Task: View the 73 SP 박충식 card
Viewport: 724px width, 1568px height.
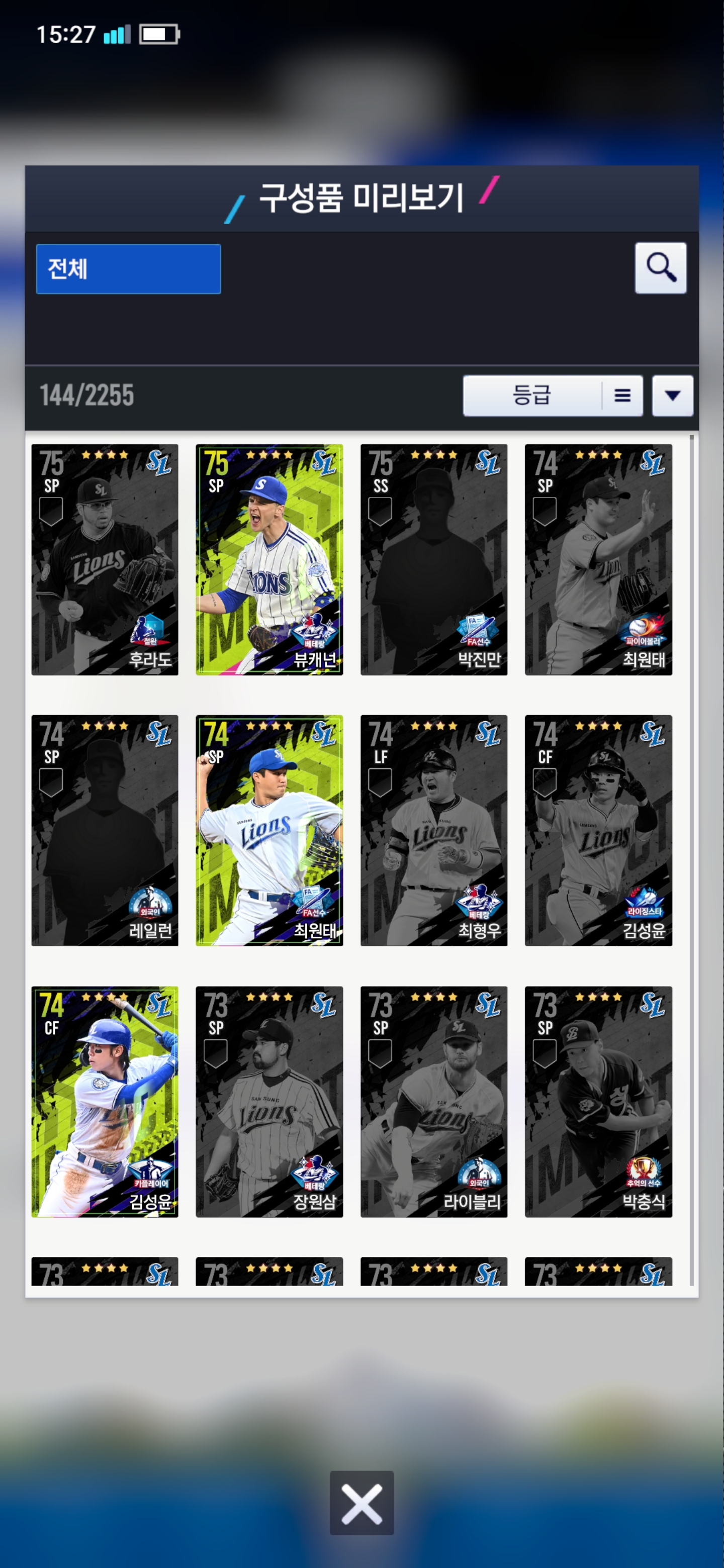Action: (x=598, y=1101)
